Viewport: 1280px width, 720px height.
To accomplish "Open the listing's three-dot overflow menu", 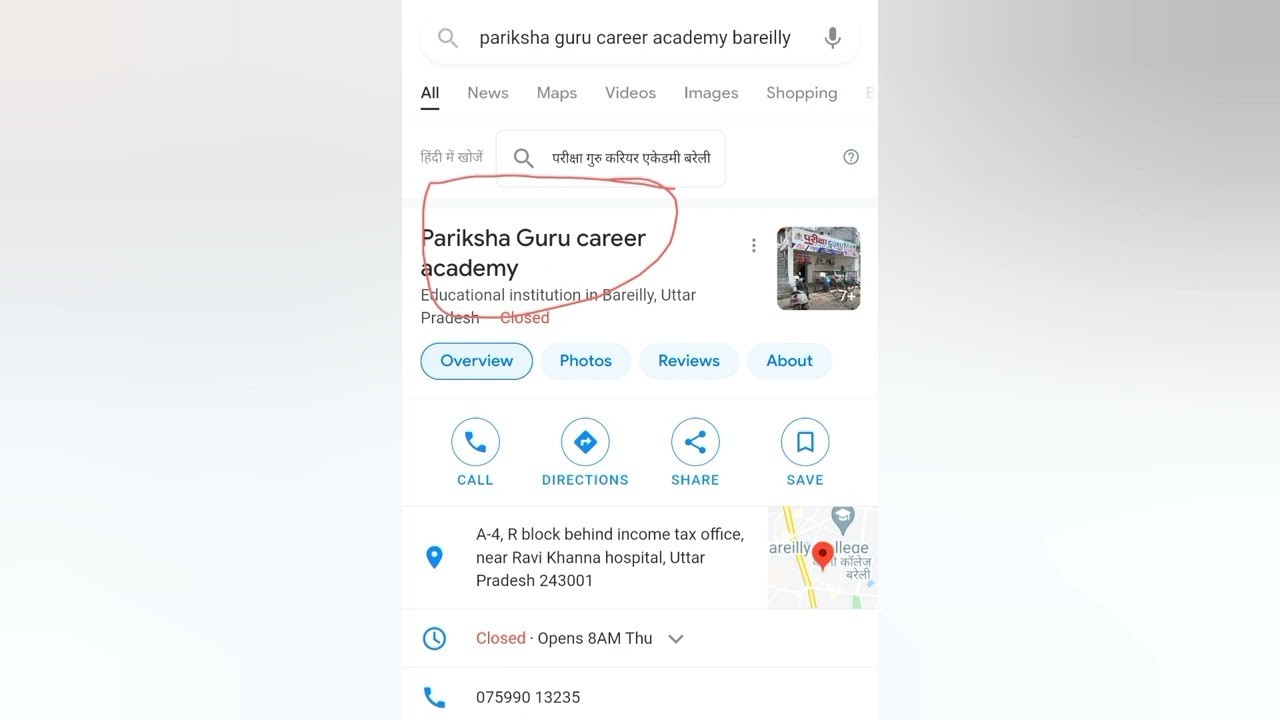I will pyautogui.click(x=753, y=246).
